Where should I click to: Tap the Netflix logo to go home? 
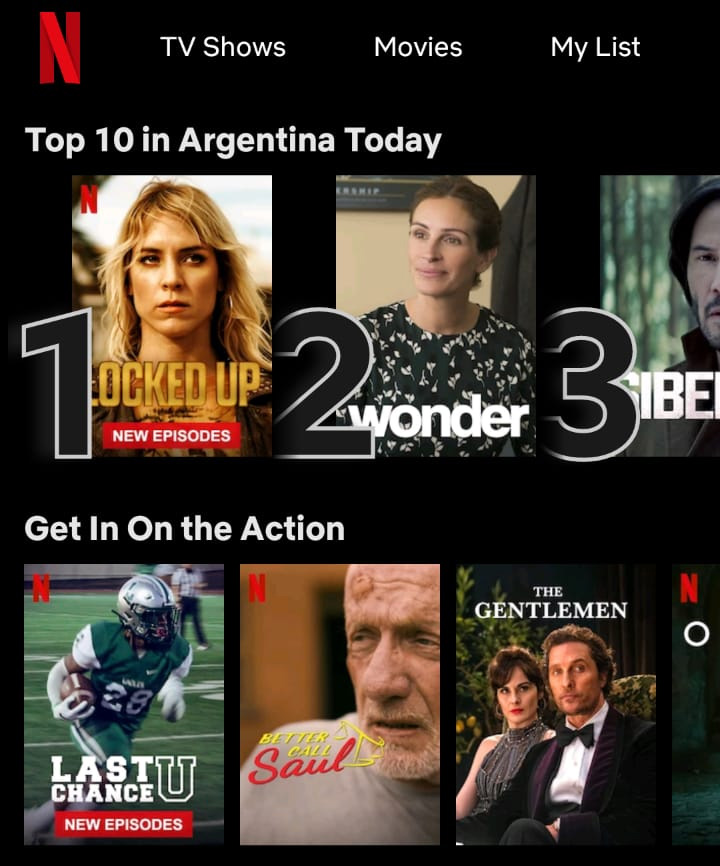coord(60,47)
